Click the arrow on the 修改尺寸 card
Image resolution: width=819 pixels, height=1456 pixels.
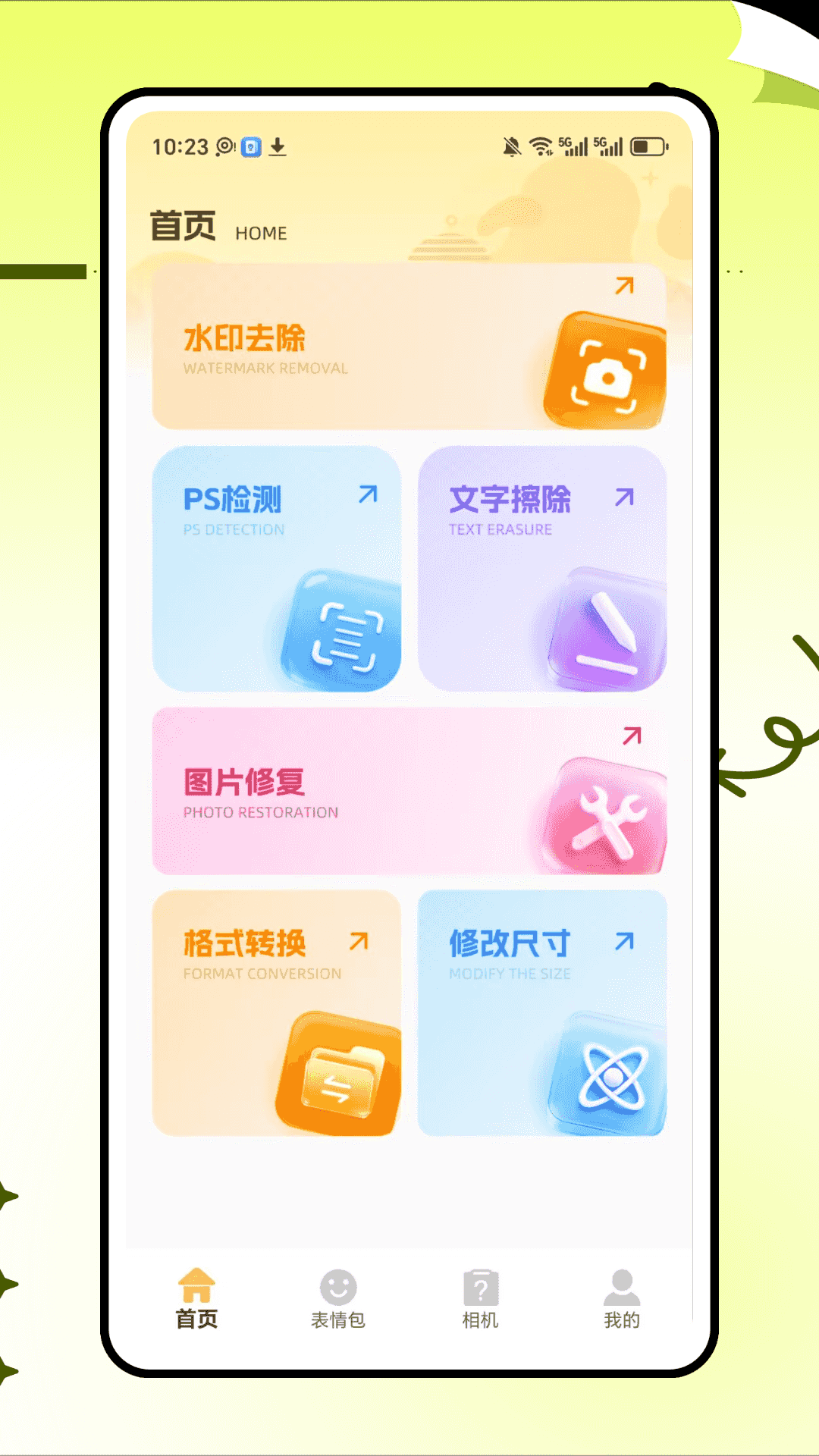coord(625,942)
